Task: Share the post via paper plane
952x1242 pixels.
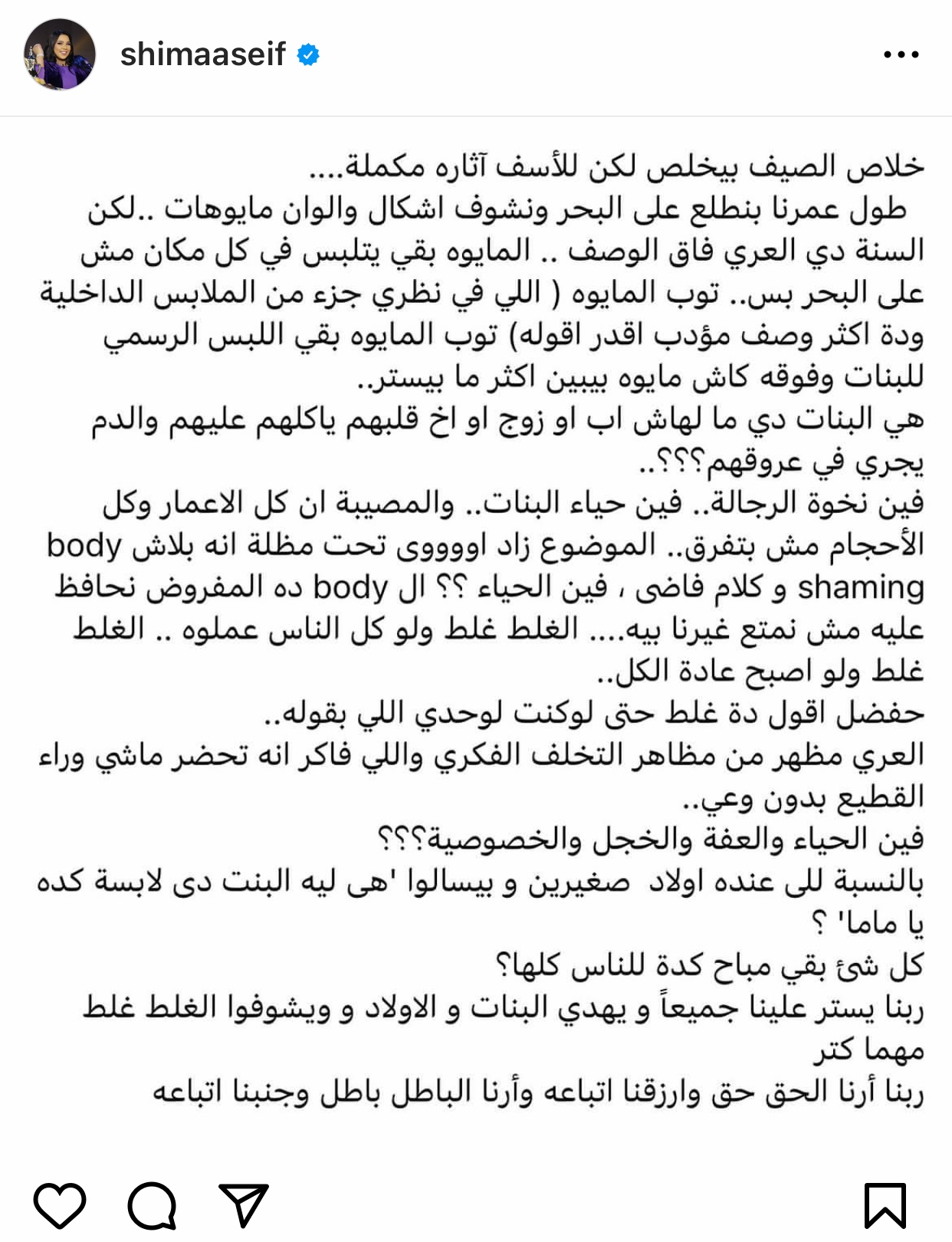Action: click(x=243, y=1205)
